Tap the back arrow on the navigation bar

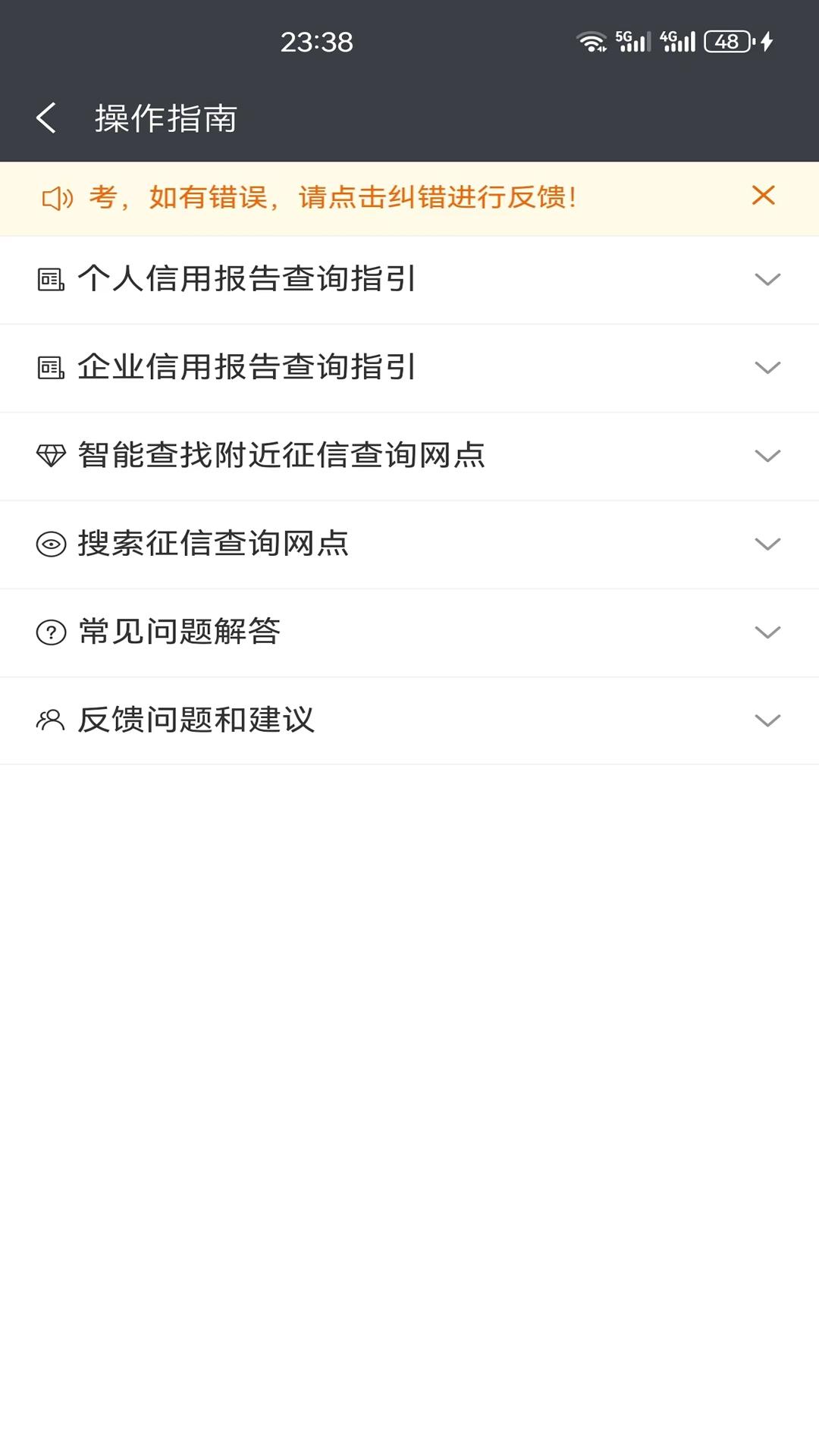click(46, 118)
